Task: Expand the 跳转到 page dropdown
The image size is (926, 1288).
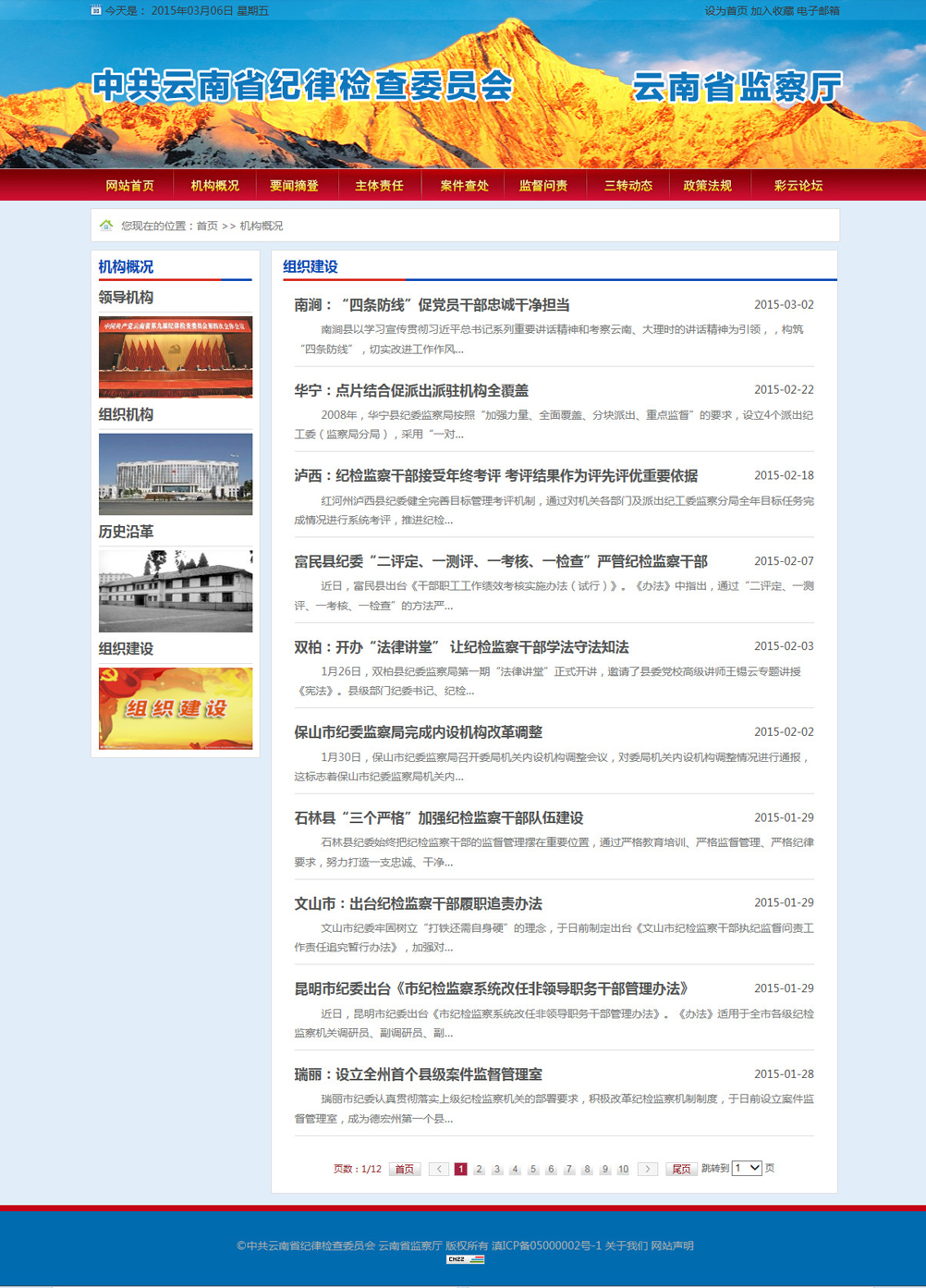Action: (747, 1168)
